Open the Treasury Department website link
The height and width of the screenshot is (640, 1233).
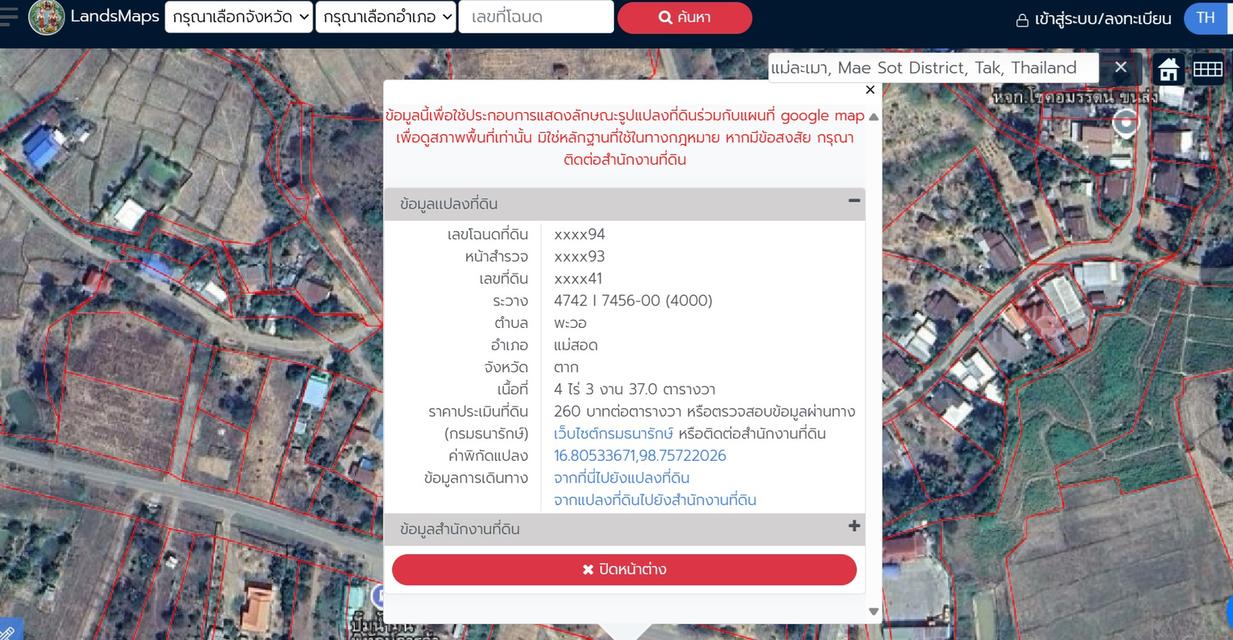pos(613,434)
